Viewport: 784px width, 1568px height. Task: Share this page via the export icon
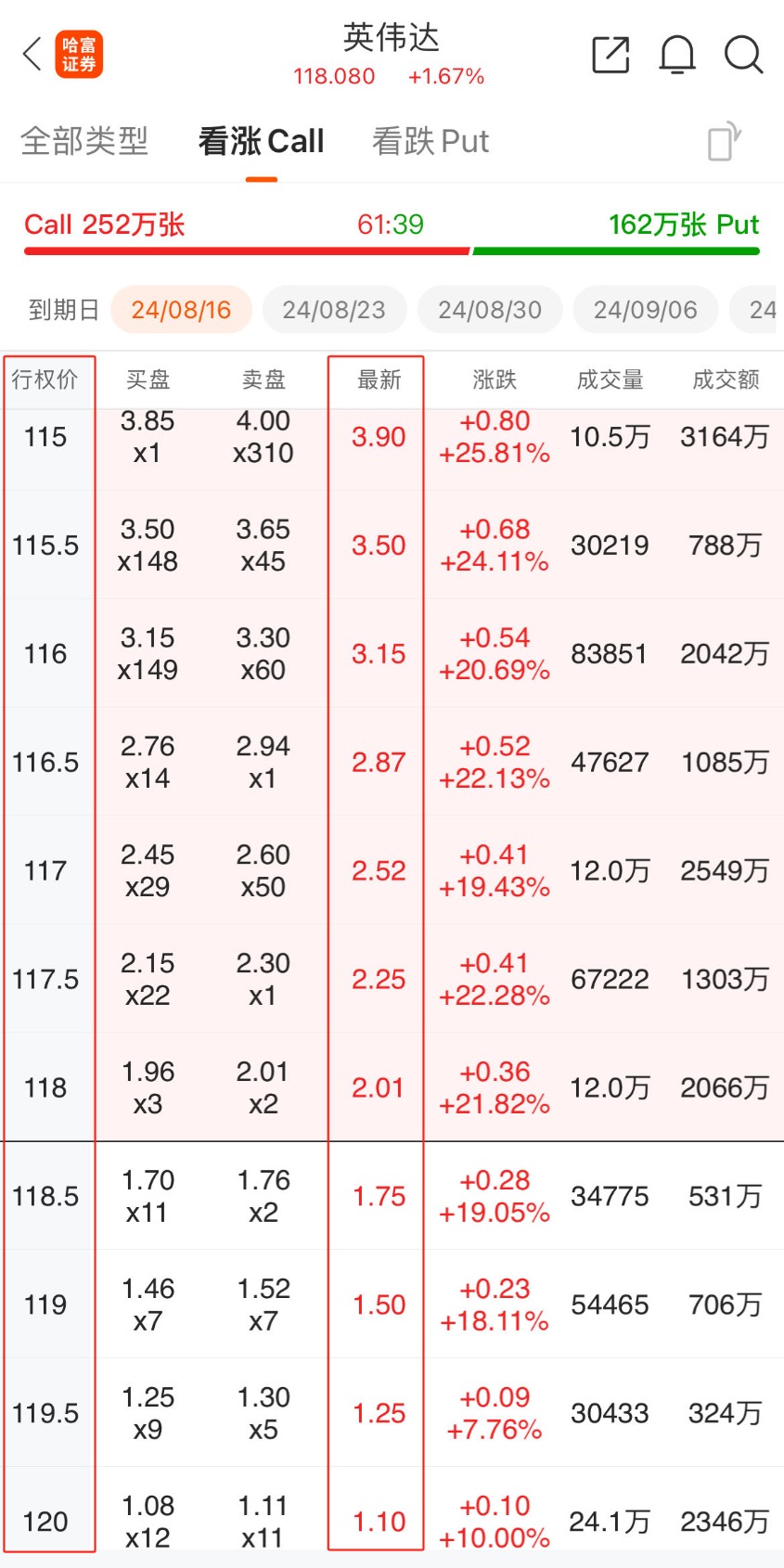click(610, 55)
